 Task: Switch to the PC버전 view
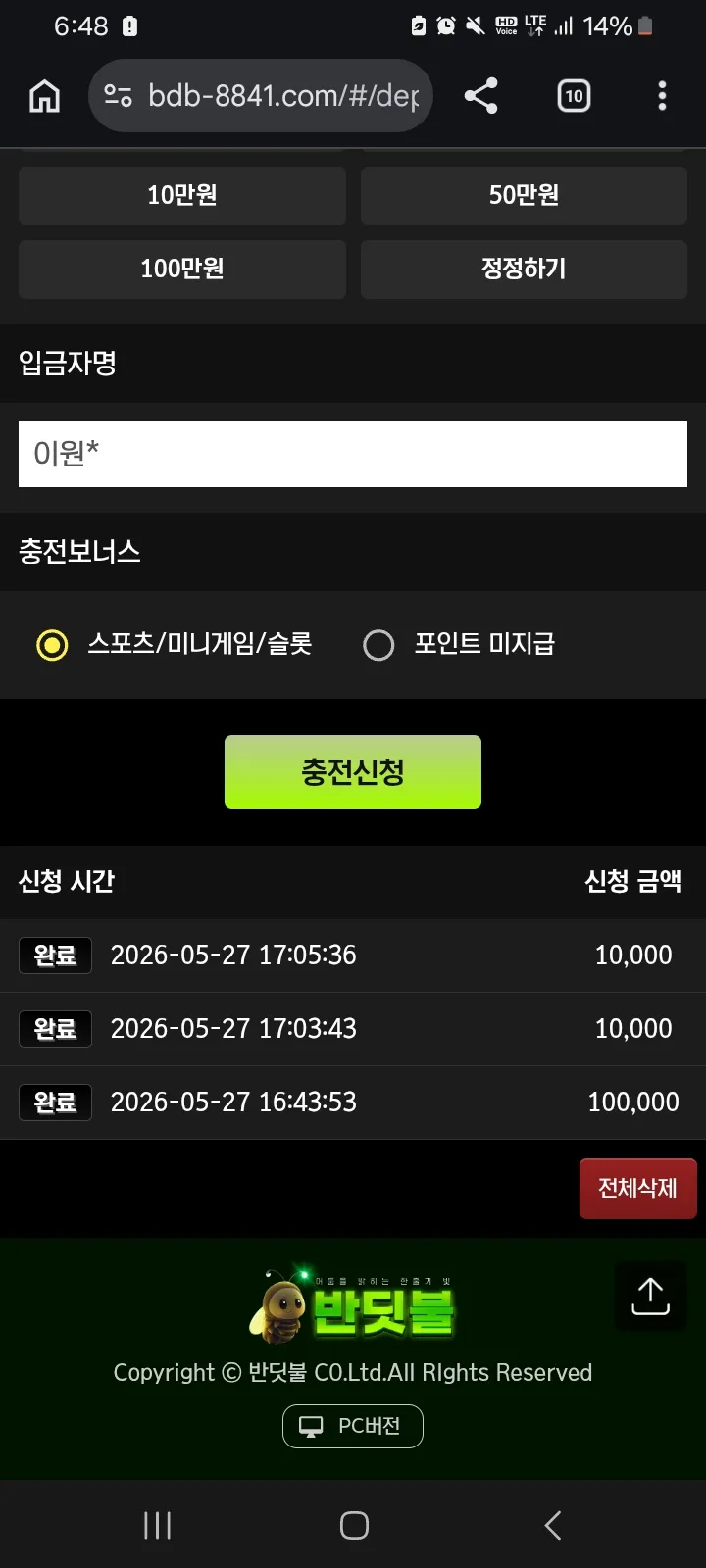[x=353, y=1426]
